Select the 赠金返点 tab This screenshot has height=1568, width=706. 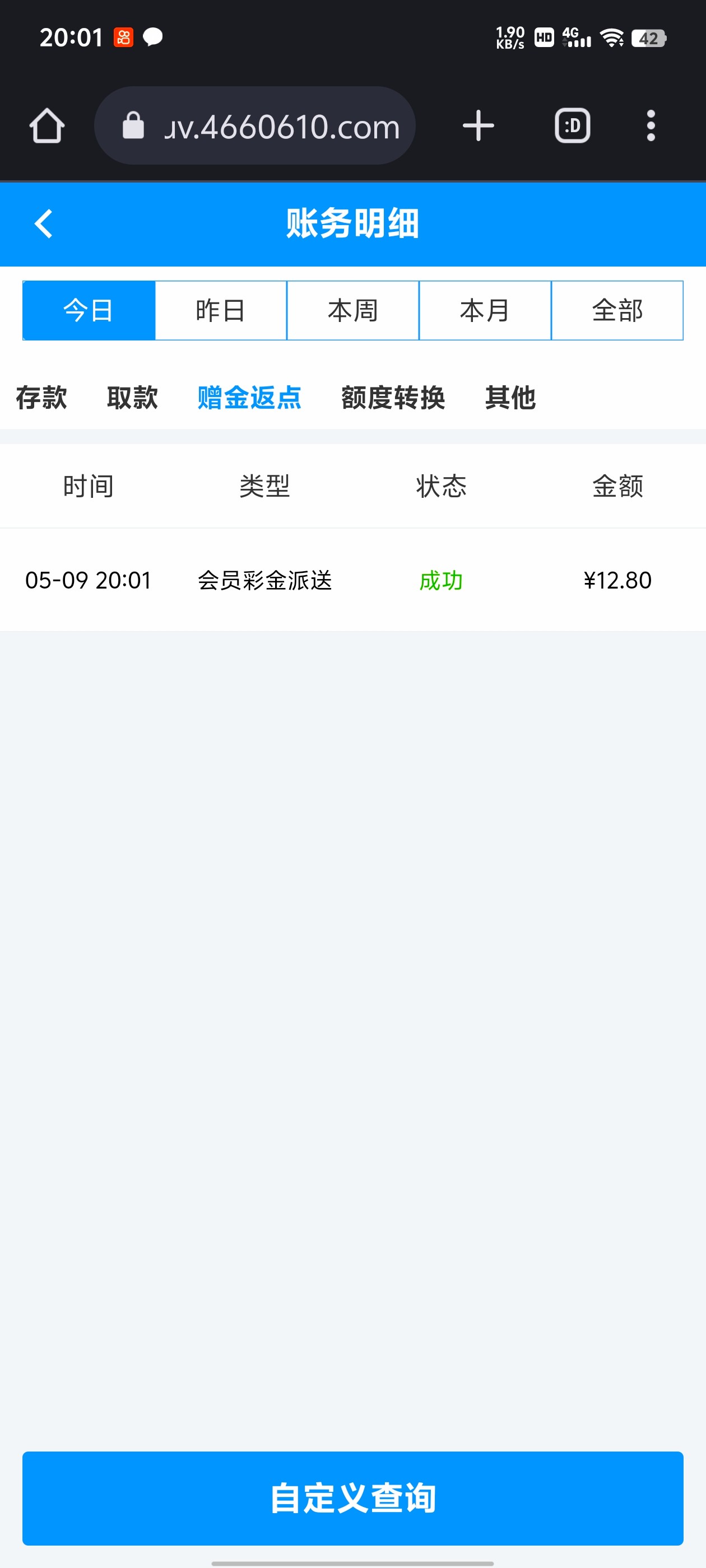tap(249, 398)
